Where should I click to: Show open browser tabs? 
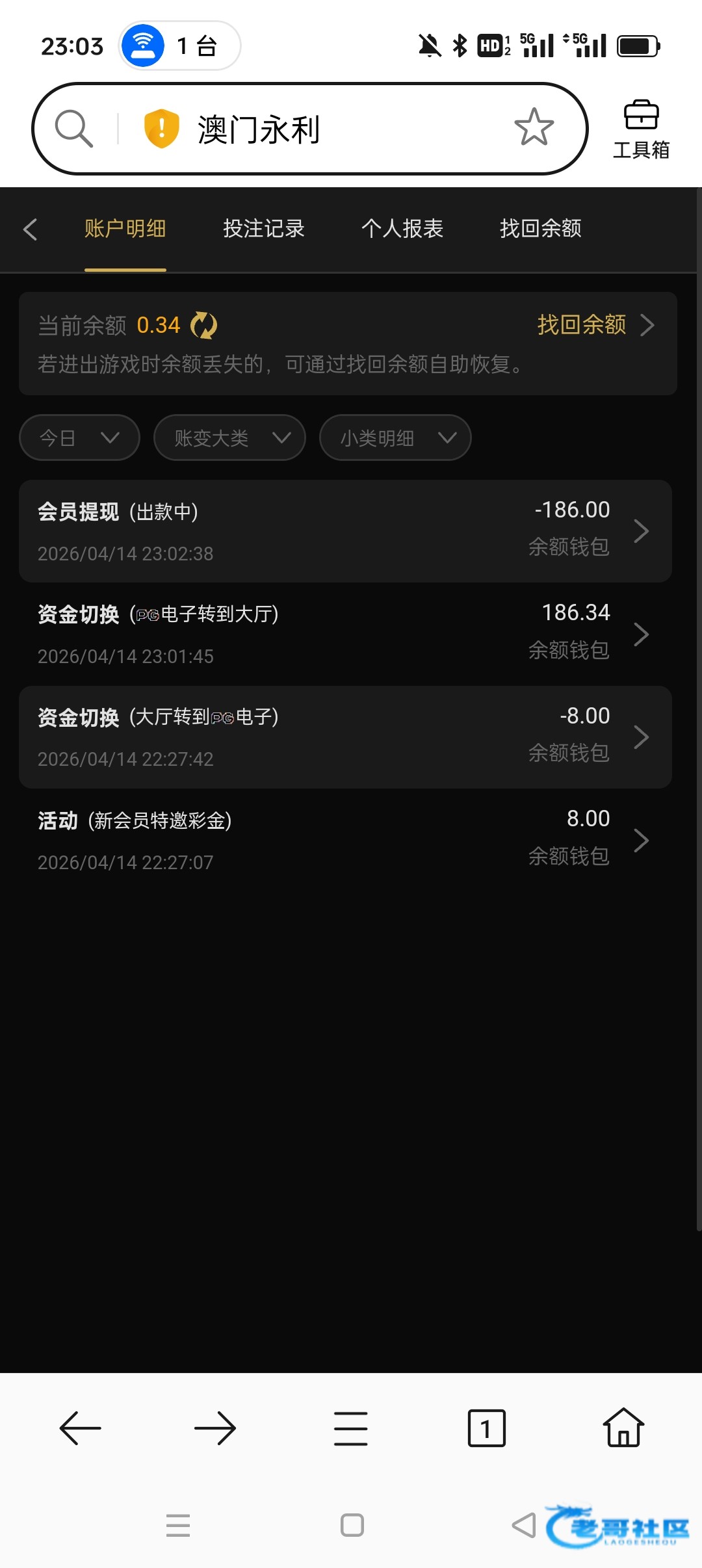tap(486, 1428)
